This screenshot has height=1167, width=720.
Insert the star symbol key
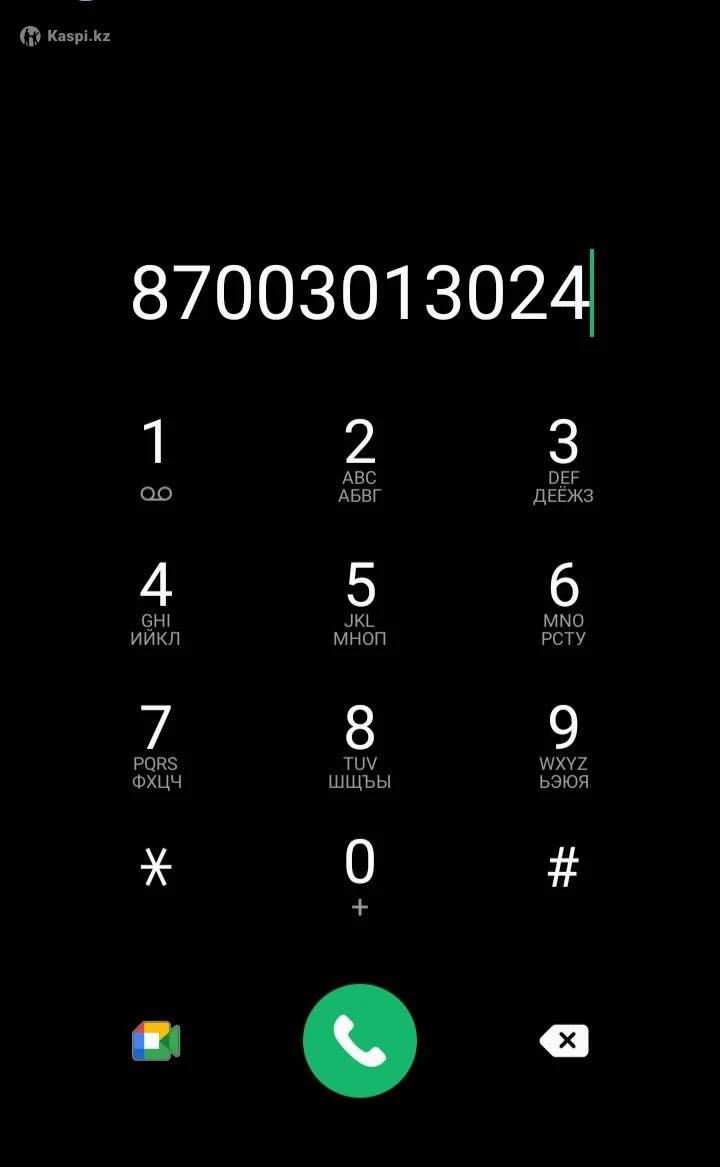(156, 867)
